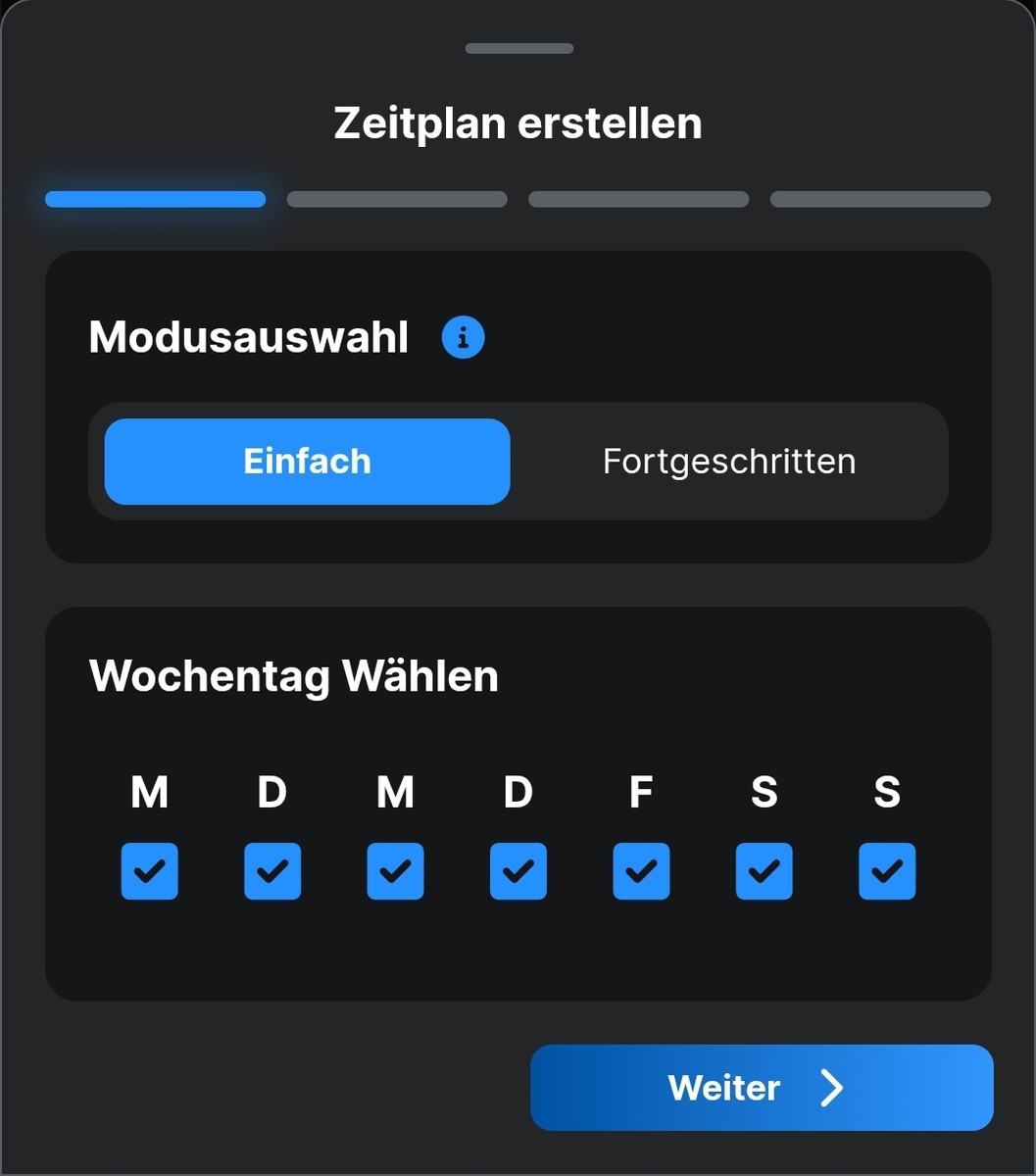Uncheck the Sunday checkbox
The height and width of the screenshot is (1176, 1036).
tap(887, 870)
